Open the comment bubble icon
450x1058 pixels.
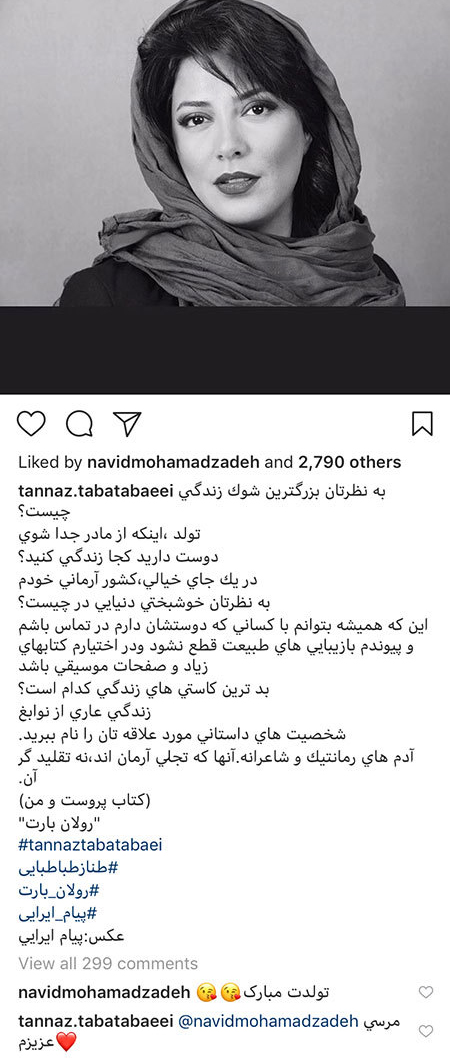[79, 424]
